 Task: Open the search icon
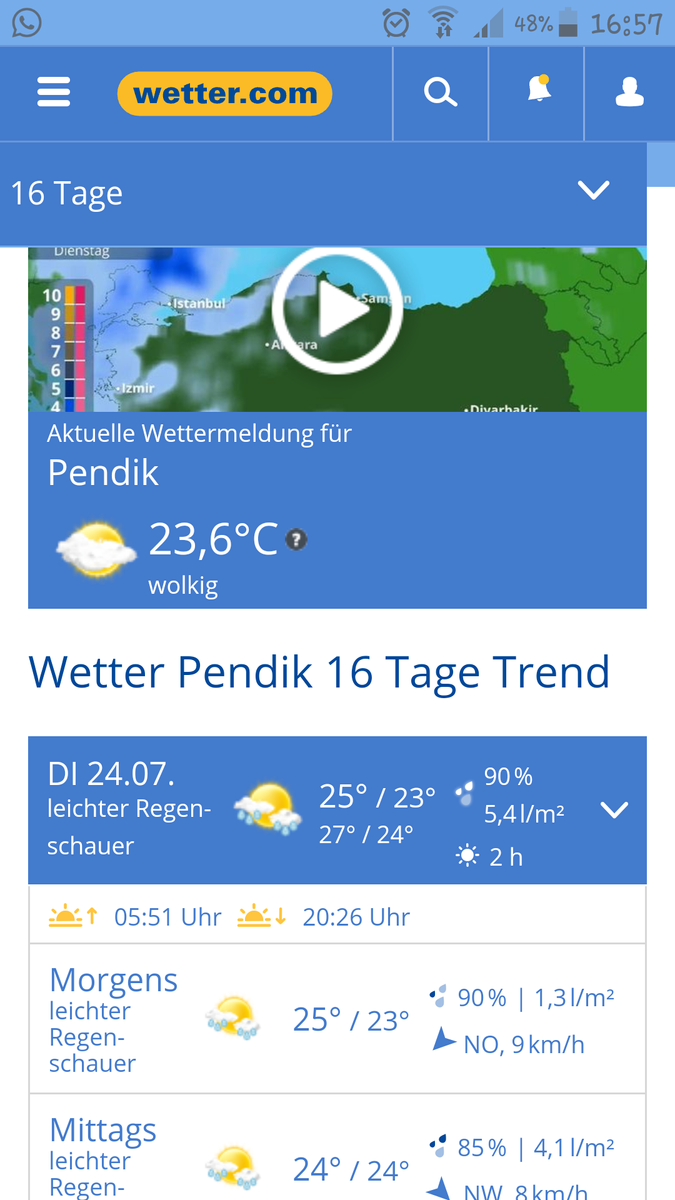click(440, 94)
